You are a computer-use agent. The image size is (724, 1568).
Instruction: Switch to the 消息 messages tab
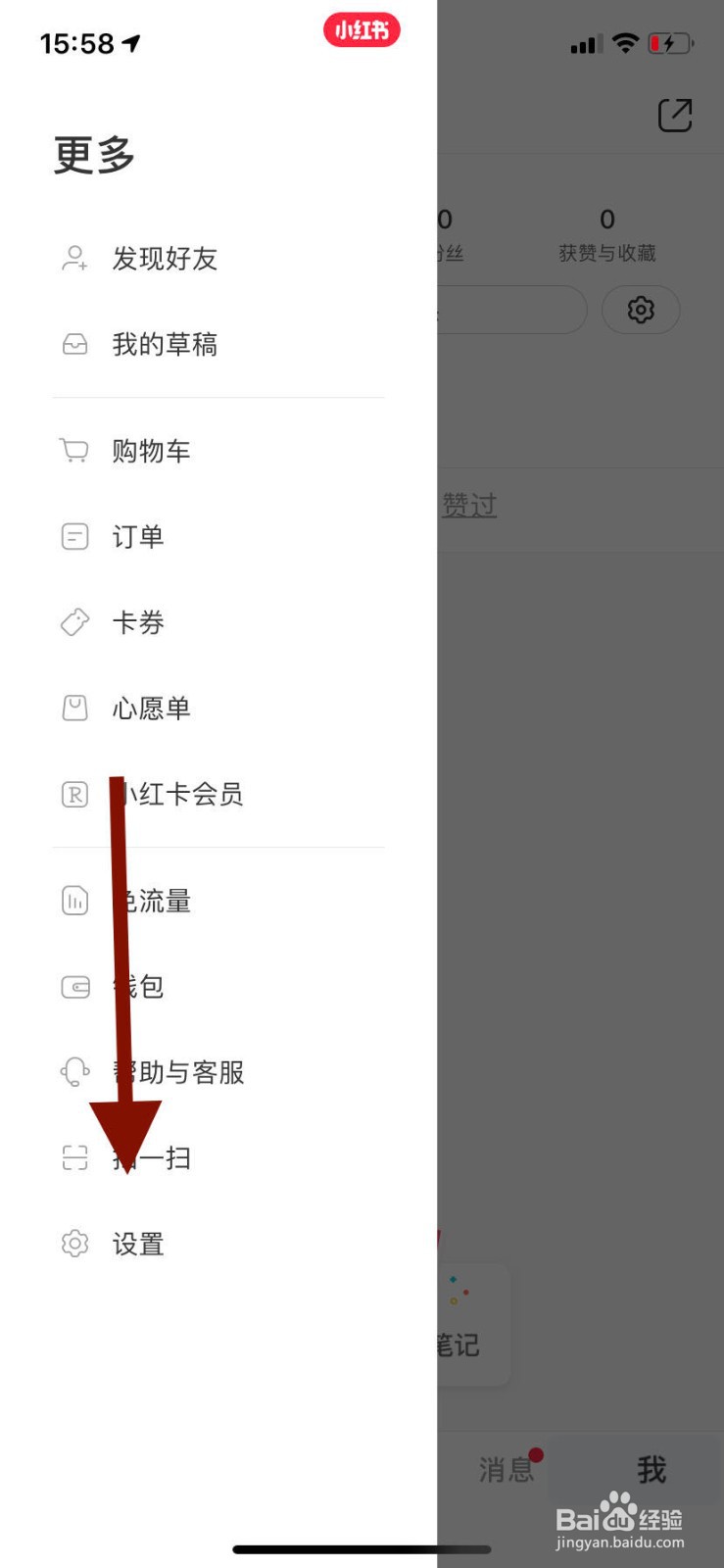pyautogui.click(x=505, y=1469)
